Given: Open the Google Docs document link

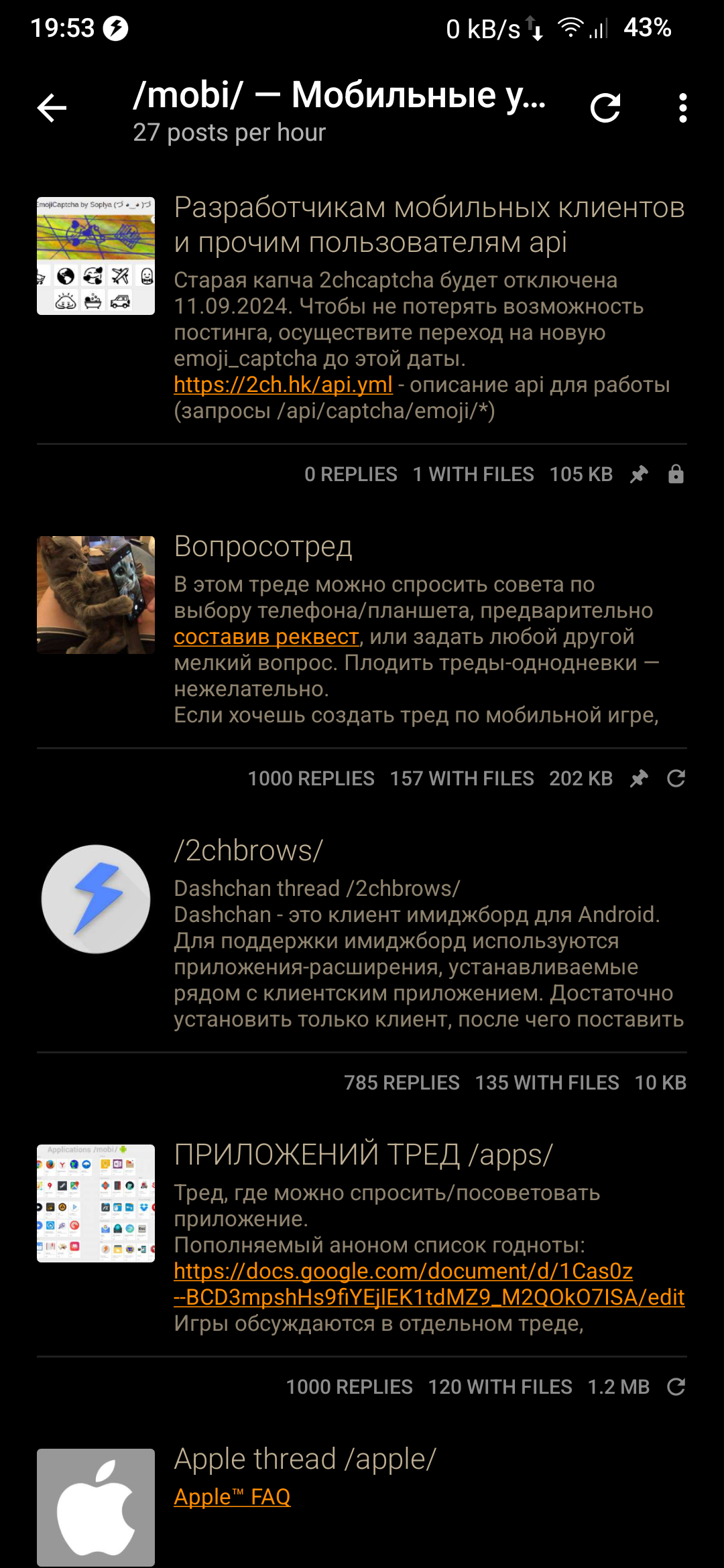Looking at the screenshot, I should (x=429, y=1284).
